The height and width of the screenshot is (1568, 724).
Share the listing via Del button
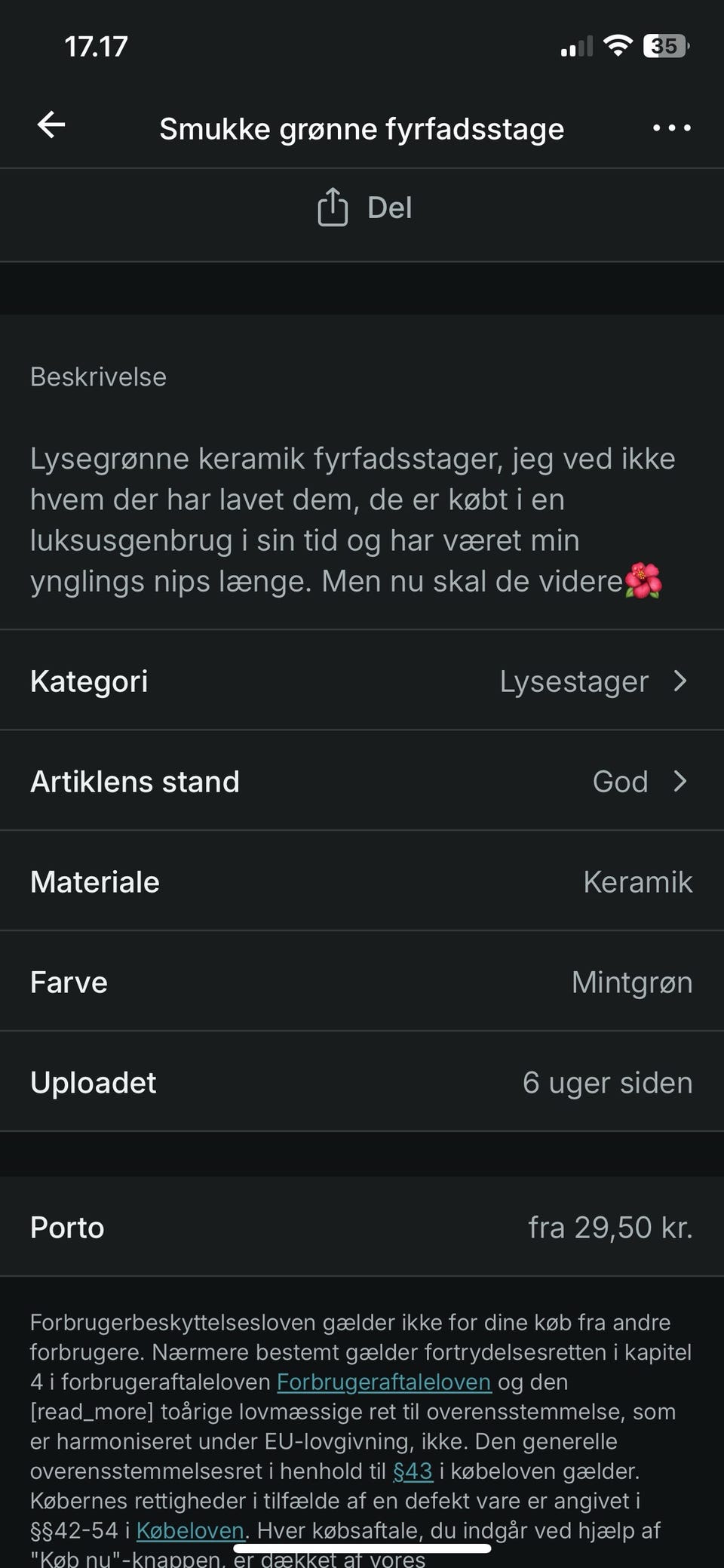pyautogui.click(x=364, y=208)
